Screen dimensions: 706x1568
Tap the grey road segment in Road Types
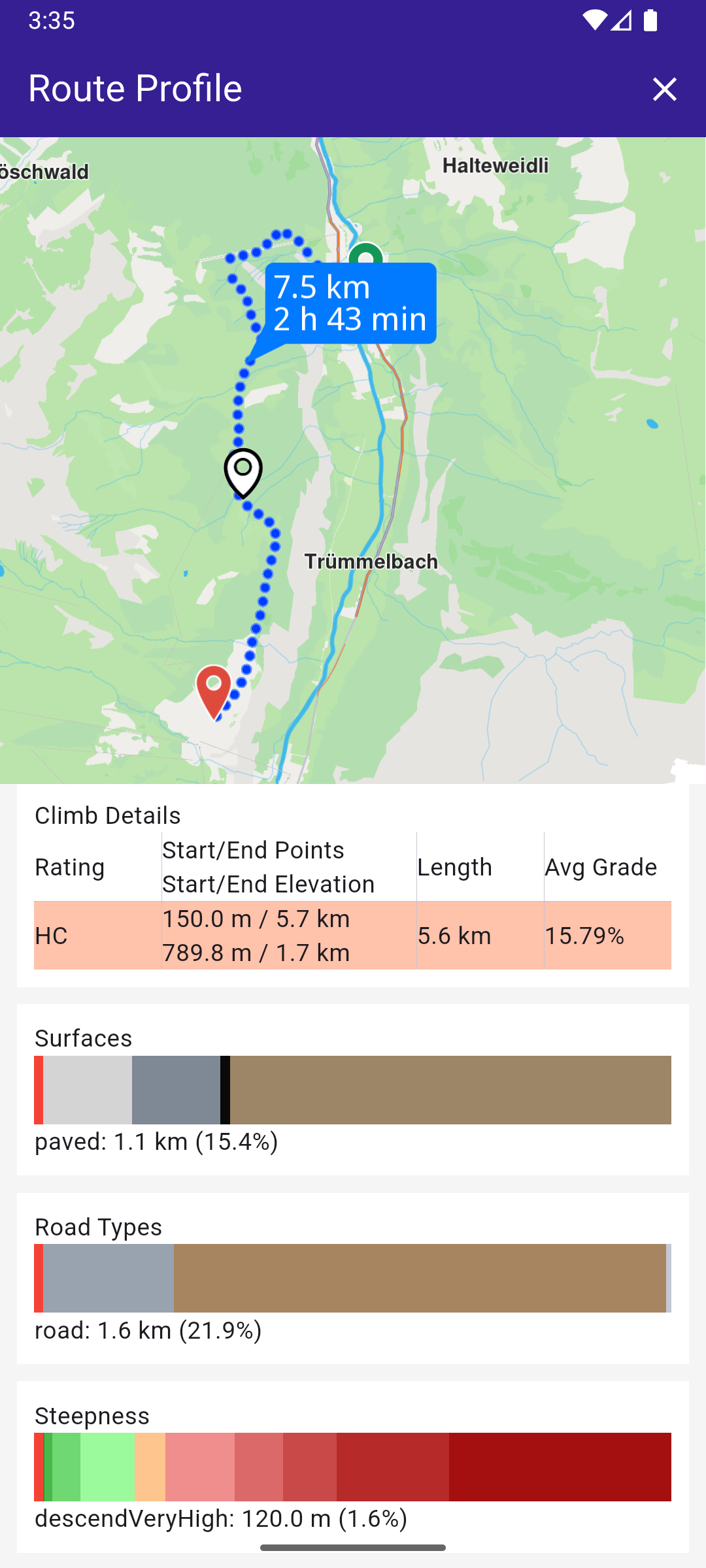pos(109,1278)
